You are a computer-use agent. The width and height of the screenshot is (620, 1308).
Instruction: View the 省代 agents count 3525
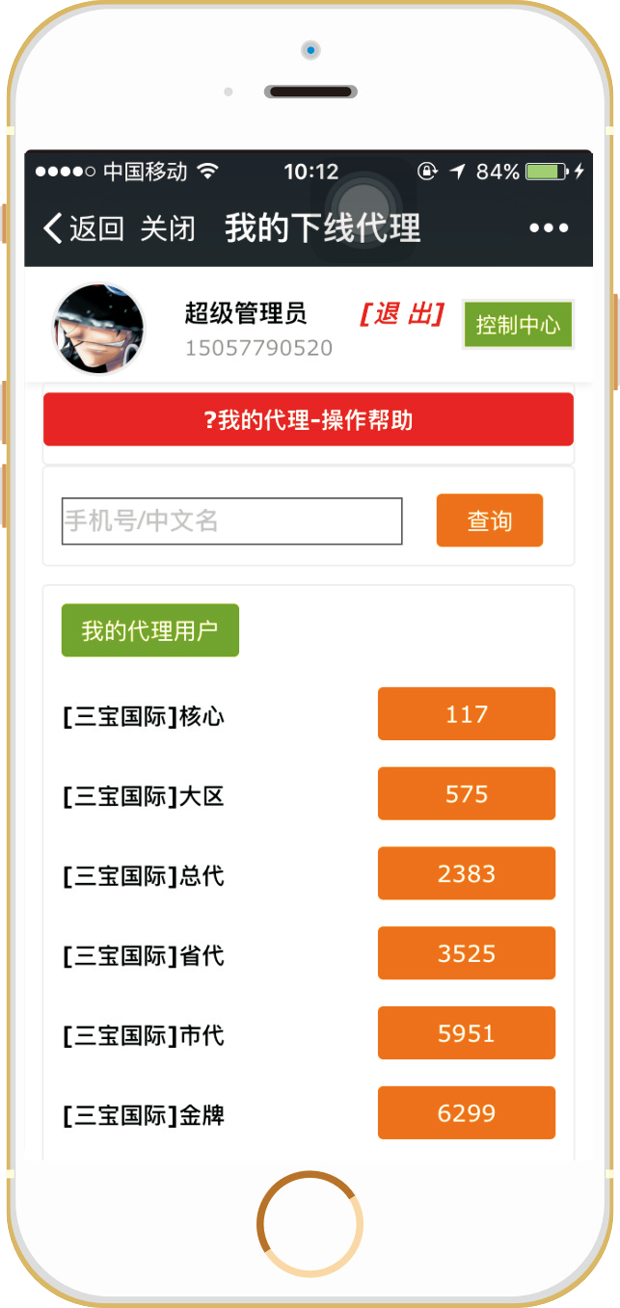click(x=466, y=954)
